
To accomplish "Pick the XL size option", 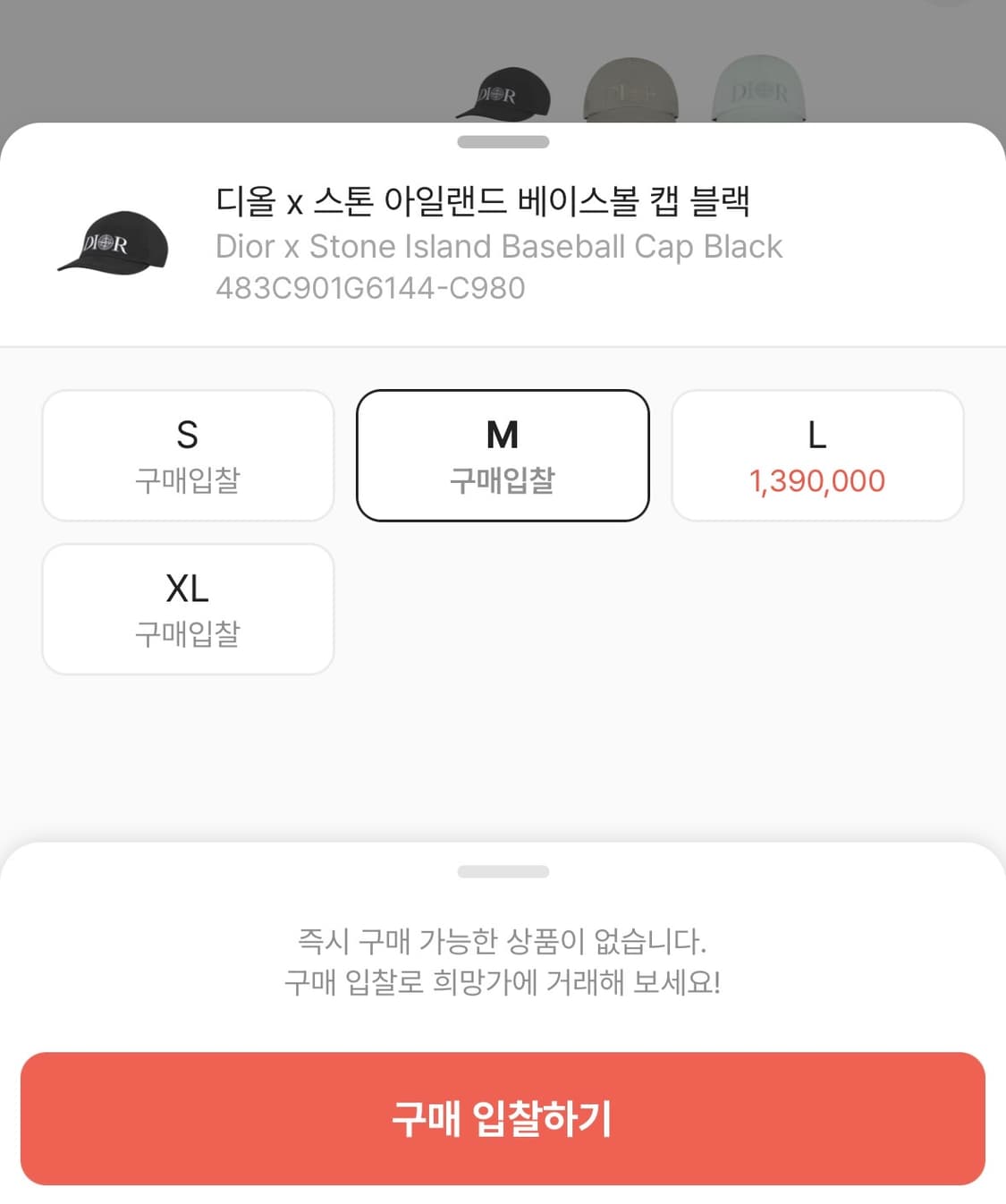I will pos(187,608).
